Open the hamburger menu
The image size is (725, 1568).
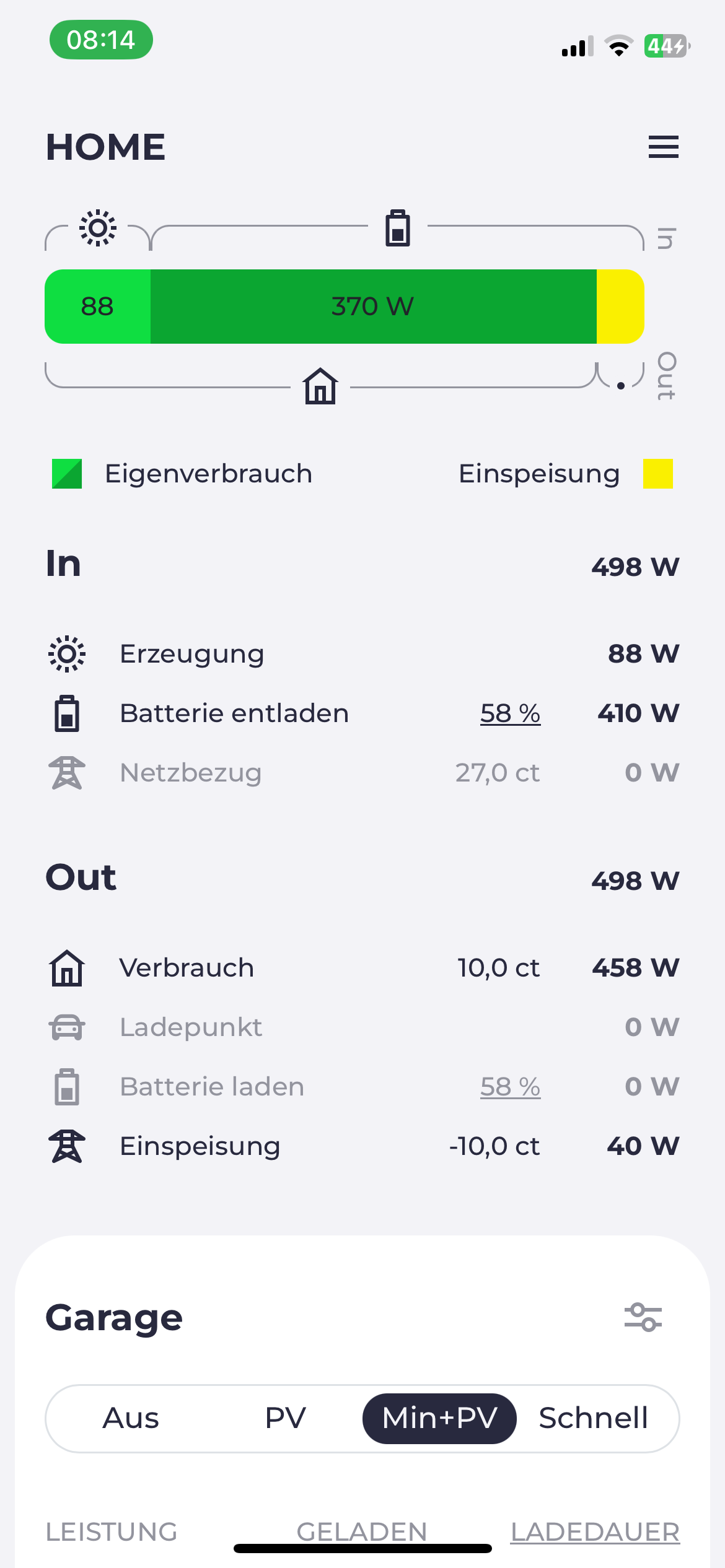pos(663,147)
